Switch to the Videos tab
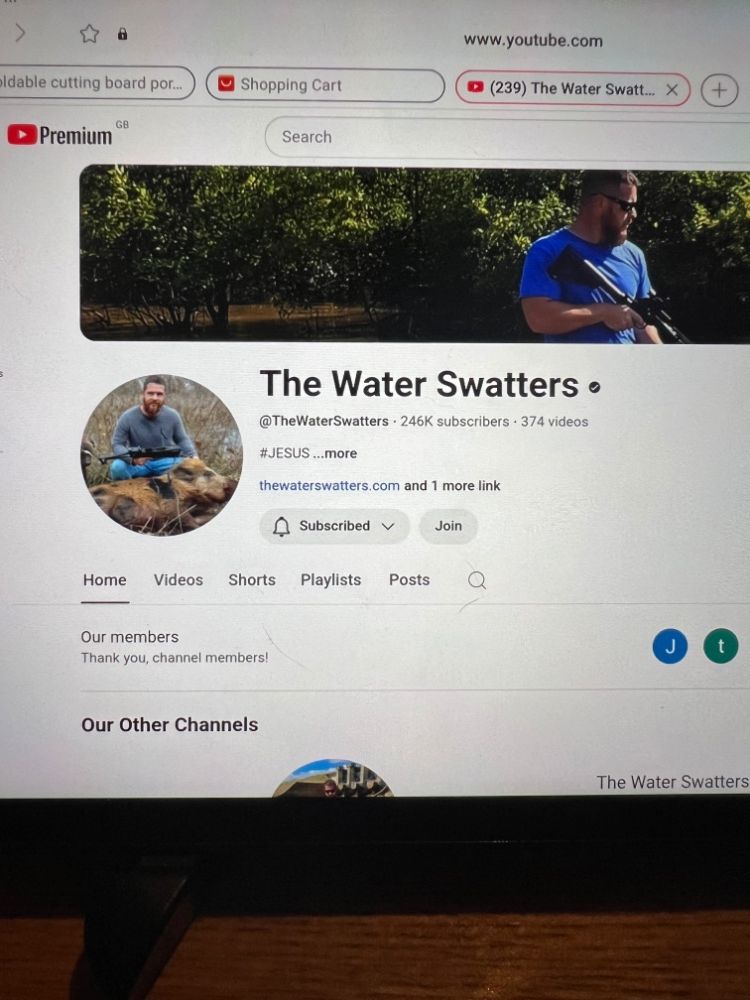Screen dimensions: 750x1000 (x=178, y=580)
